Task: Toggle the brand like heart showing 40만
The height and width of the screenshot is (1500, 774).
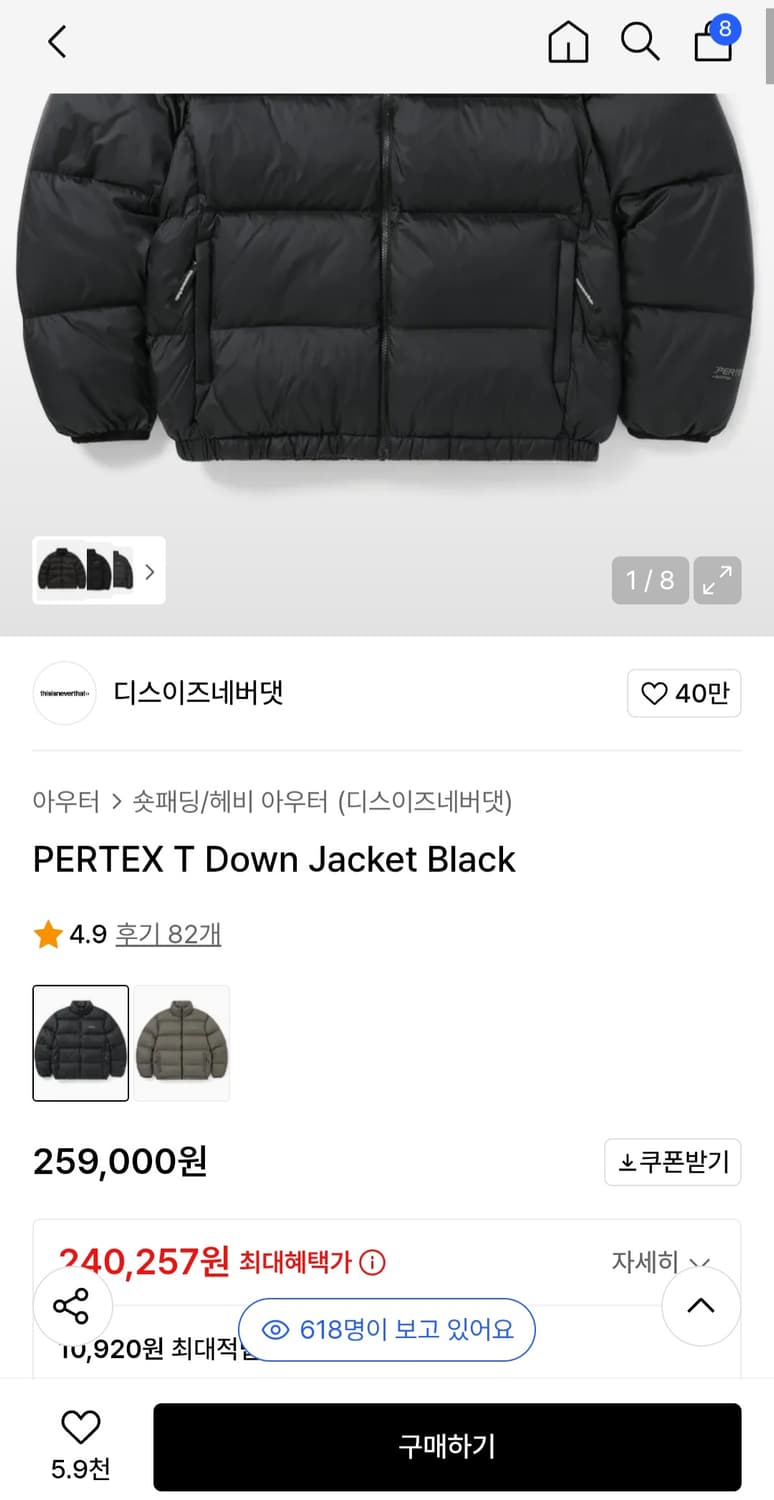Action: (684, 693)
